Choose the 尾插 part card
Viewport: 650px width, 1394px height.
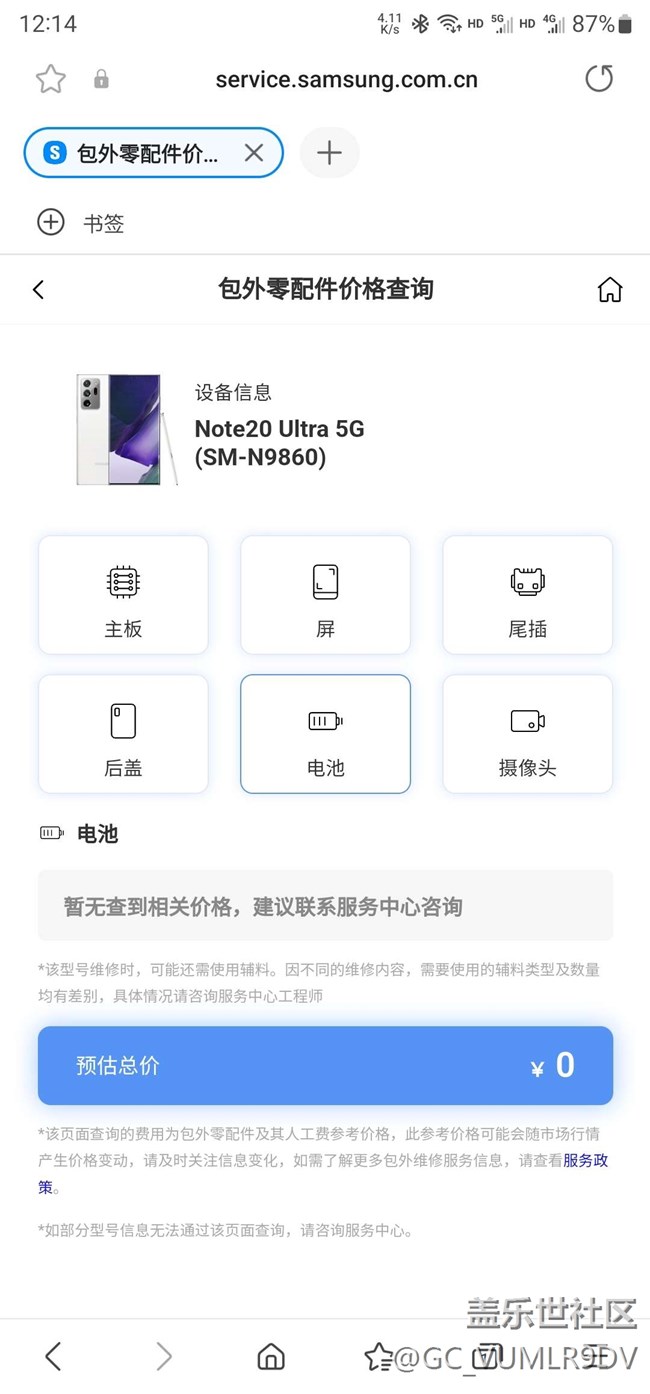click(527, 595)
